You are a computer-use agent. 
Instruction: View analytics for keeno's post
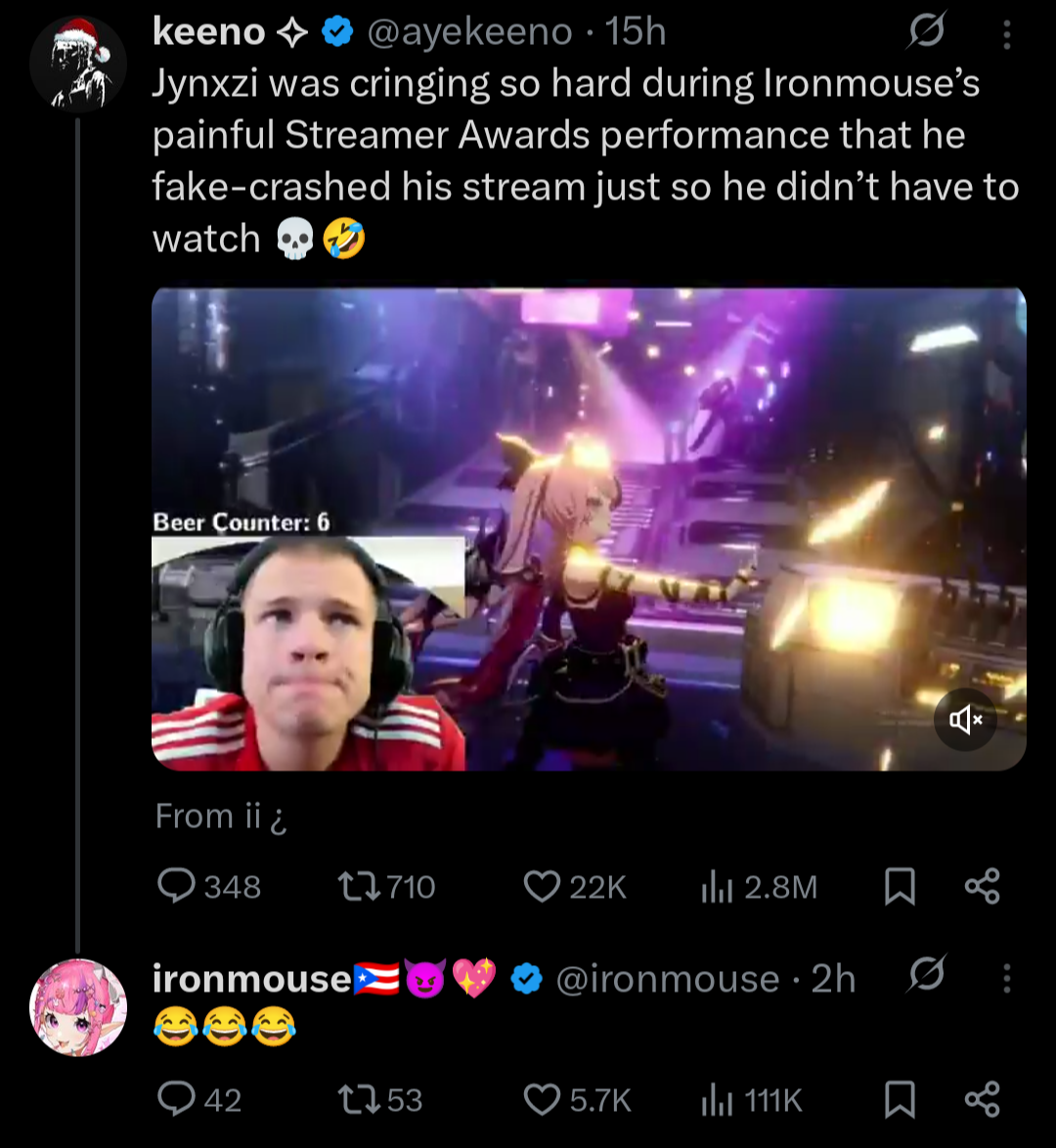point(759,887)
